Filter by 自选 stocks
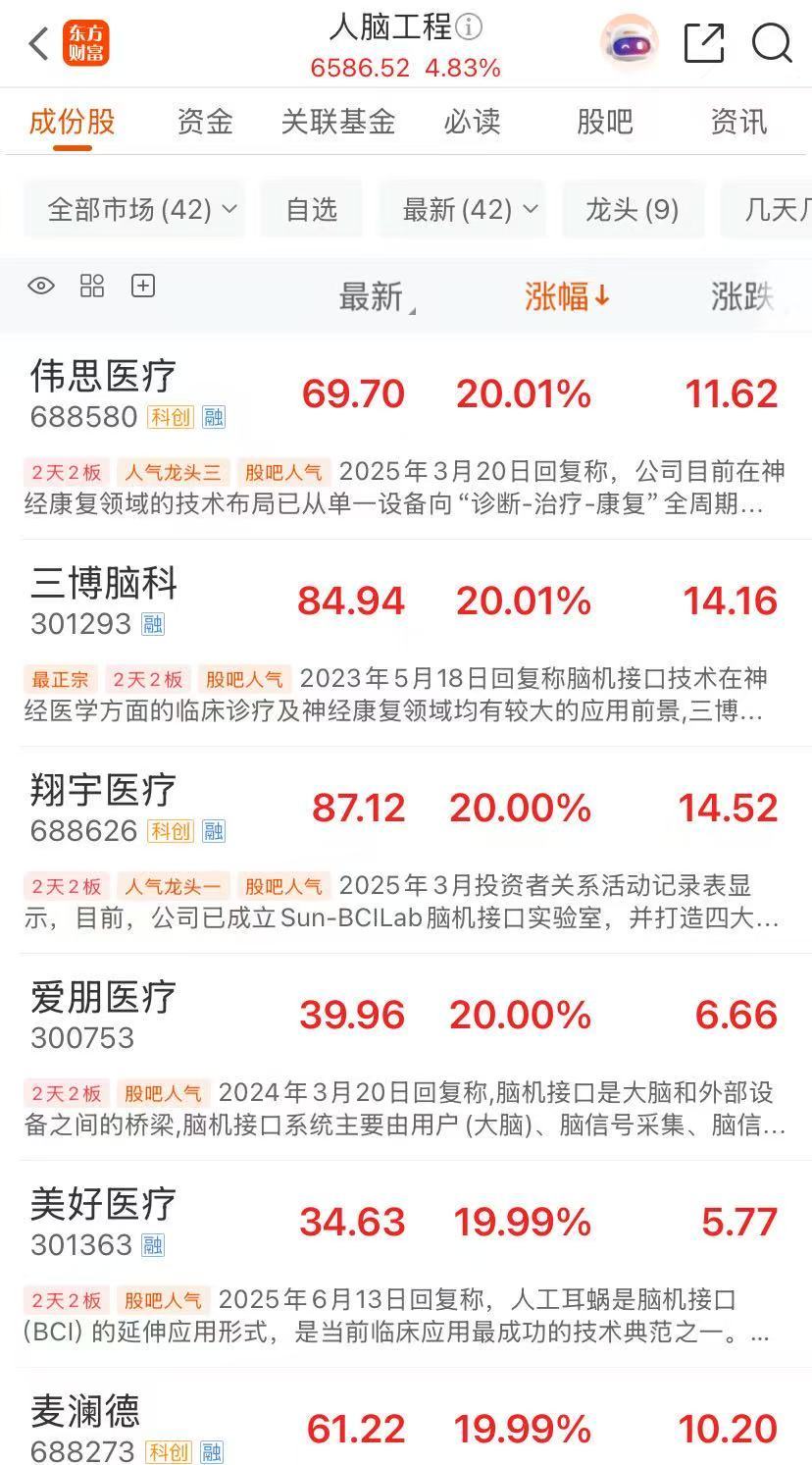 click(311, 209)
